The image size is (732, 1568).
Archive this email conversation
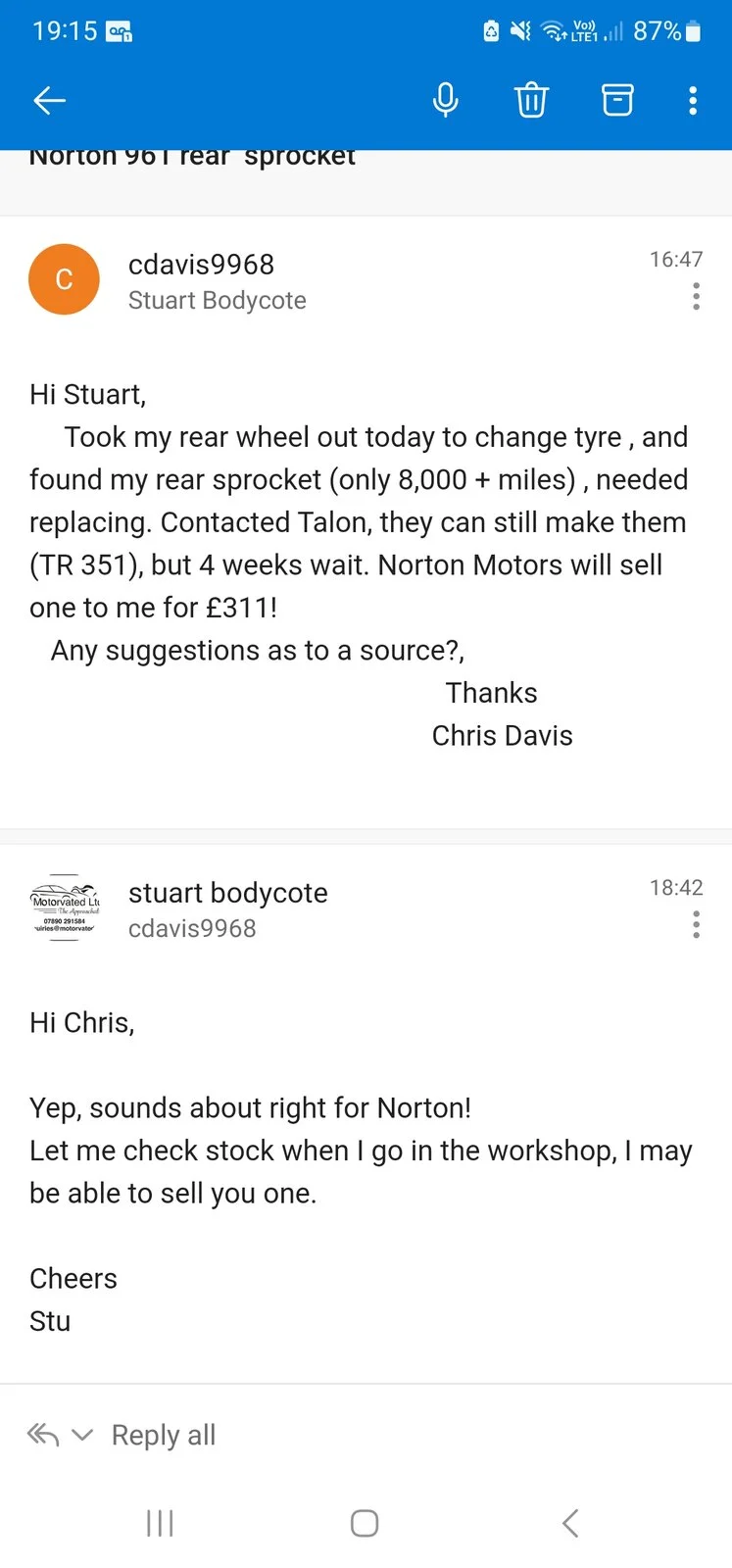(x=617, y=100)
